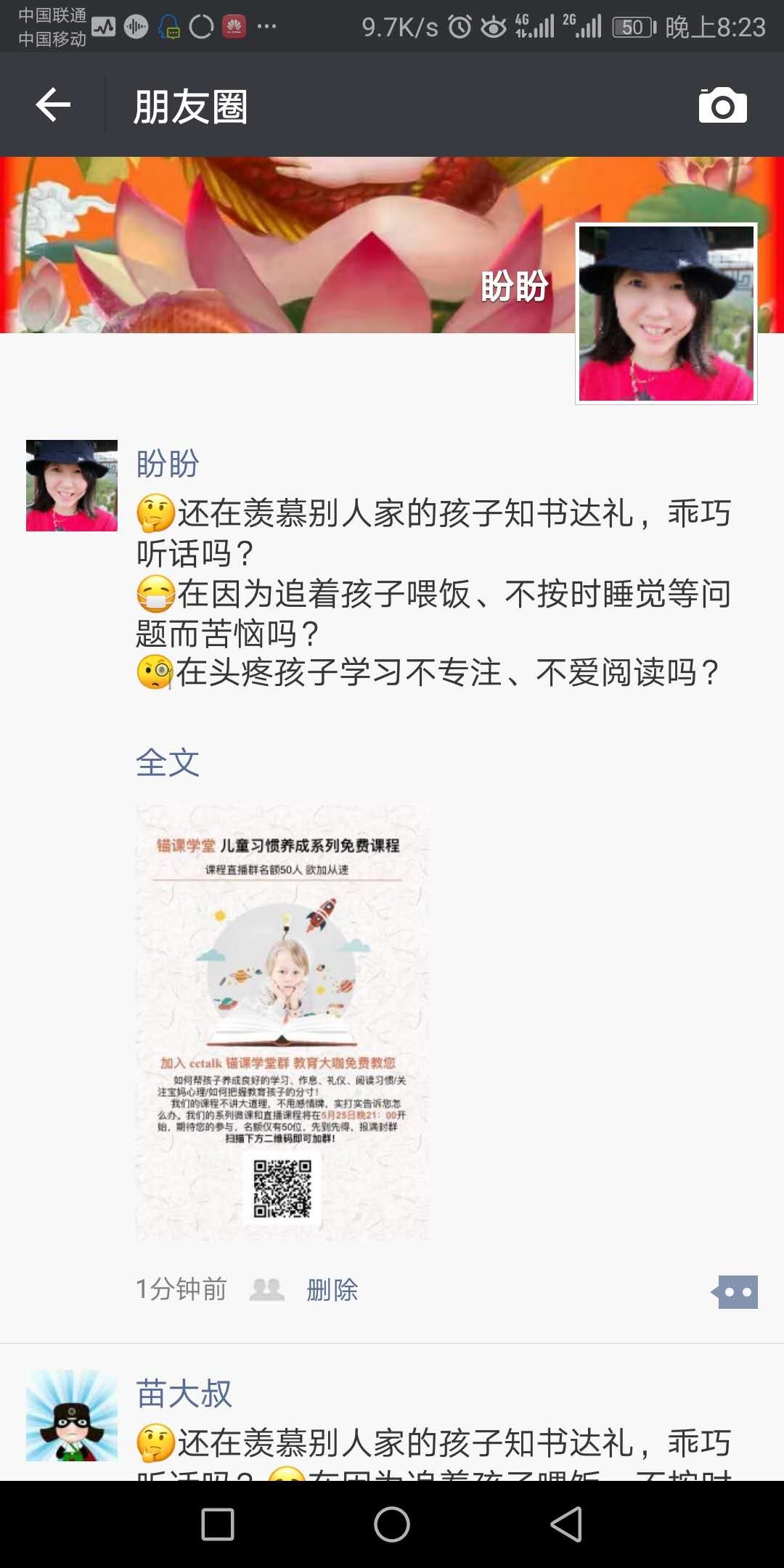Expand full text with 全文
This screenshot has width=784, height=1568.
point(168,762)
